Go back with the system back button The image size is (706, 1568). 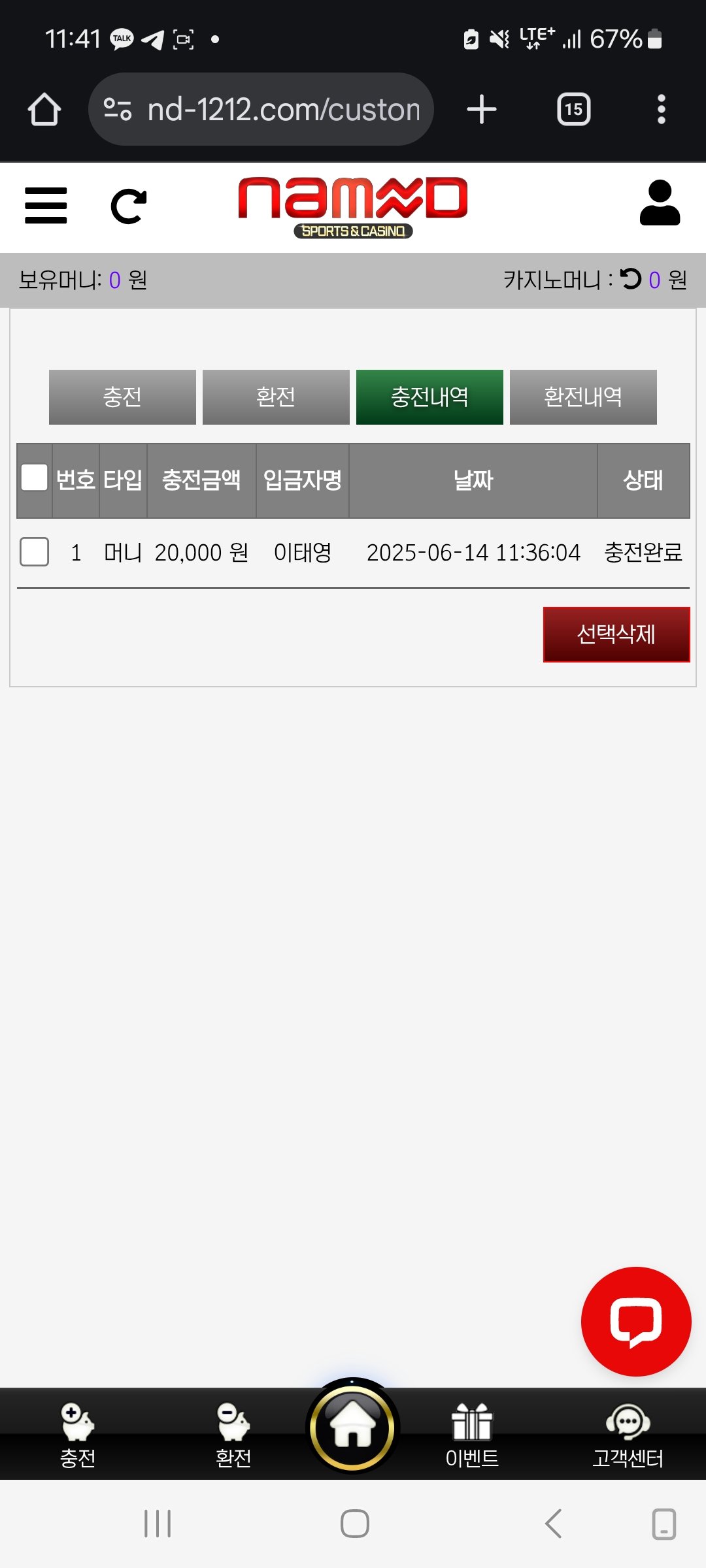pyautogui.click(x=553, y=1524)
